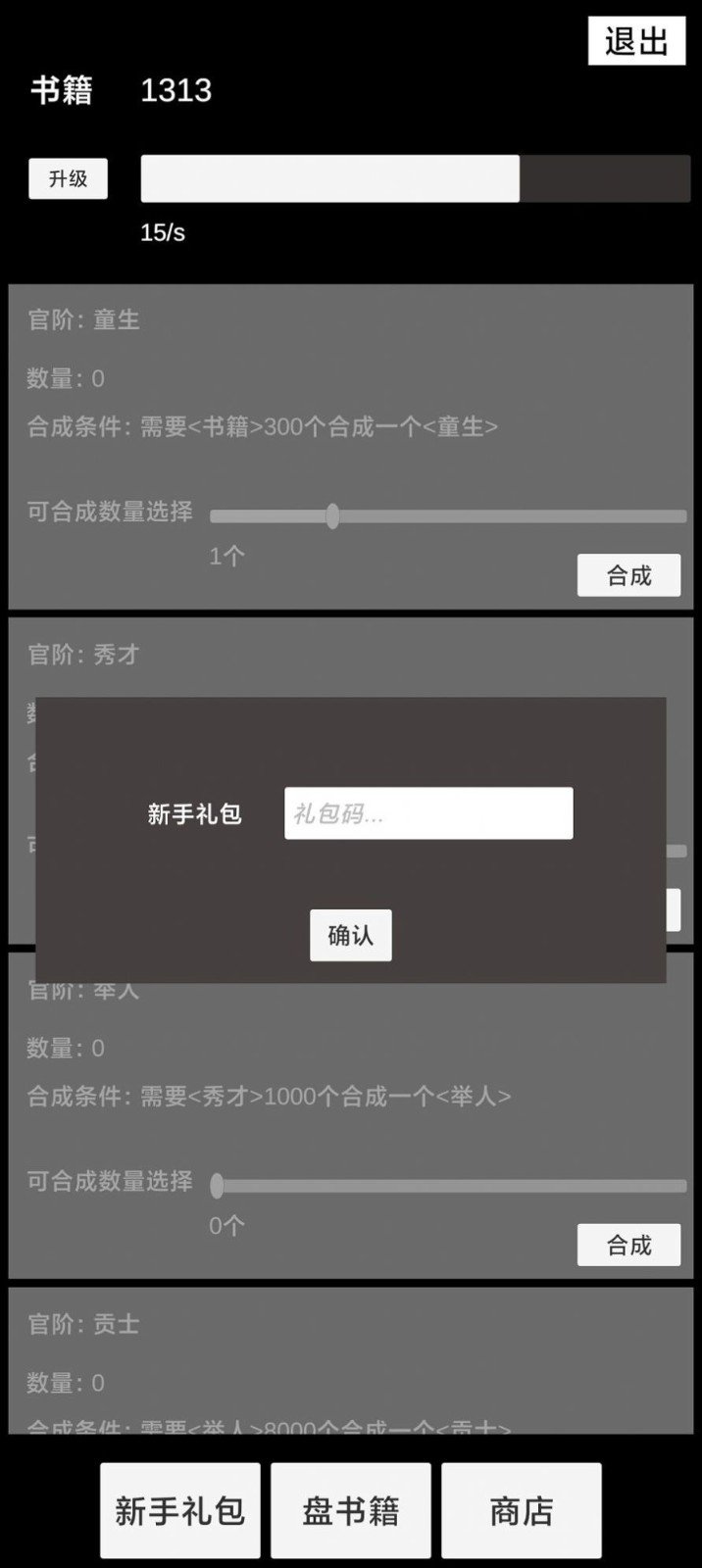
Task: Open 新手礼包 at the bottom bar
Action: pos(180,1510)
